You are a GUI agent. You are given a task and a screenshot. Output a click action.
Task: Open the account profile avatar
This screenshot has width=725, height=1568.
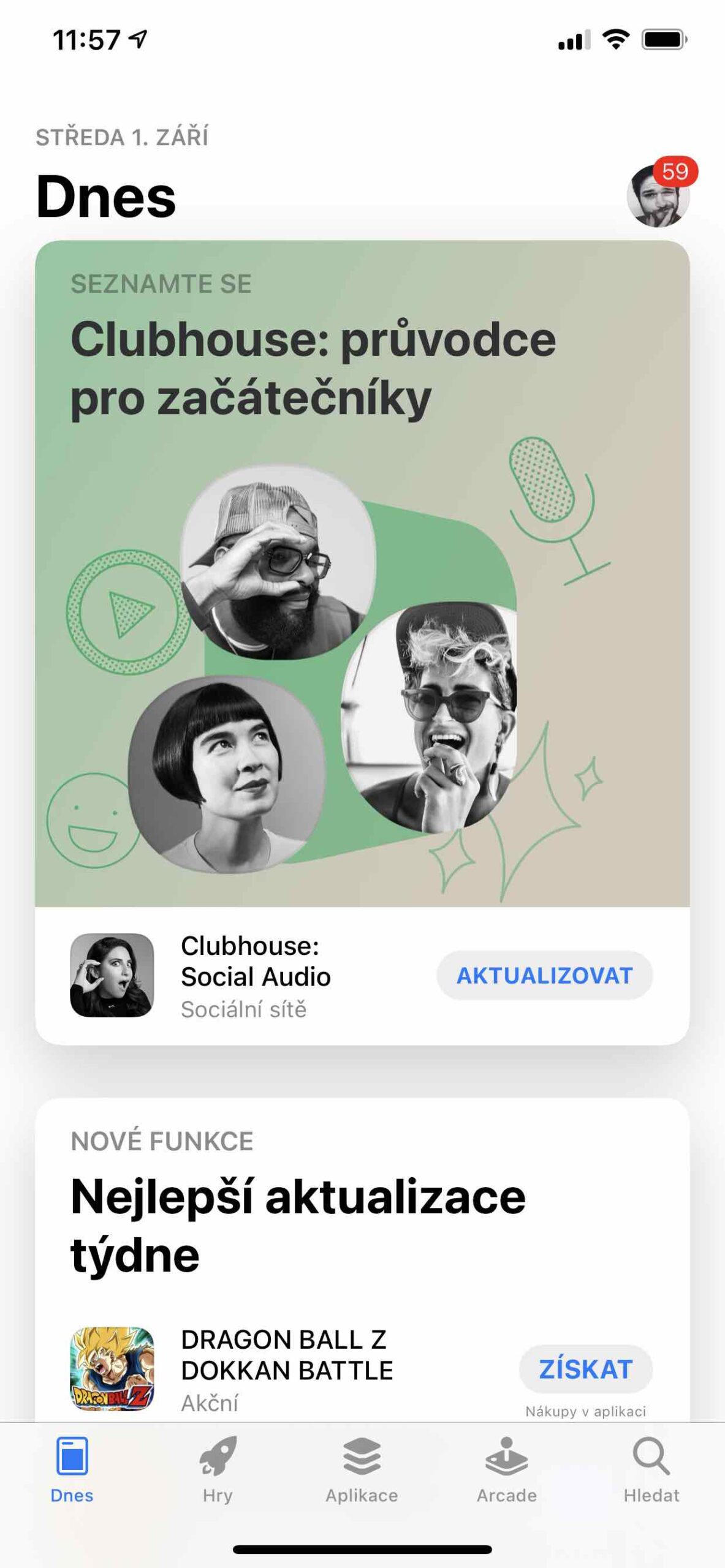658,197
